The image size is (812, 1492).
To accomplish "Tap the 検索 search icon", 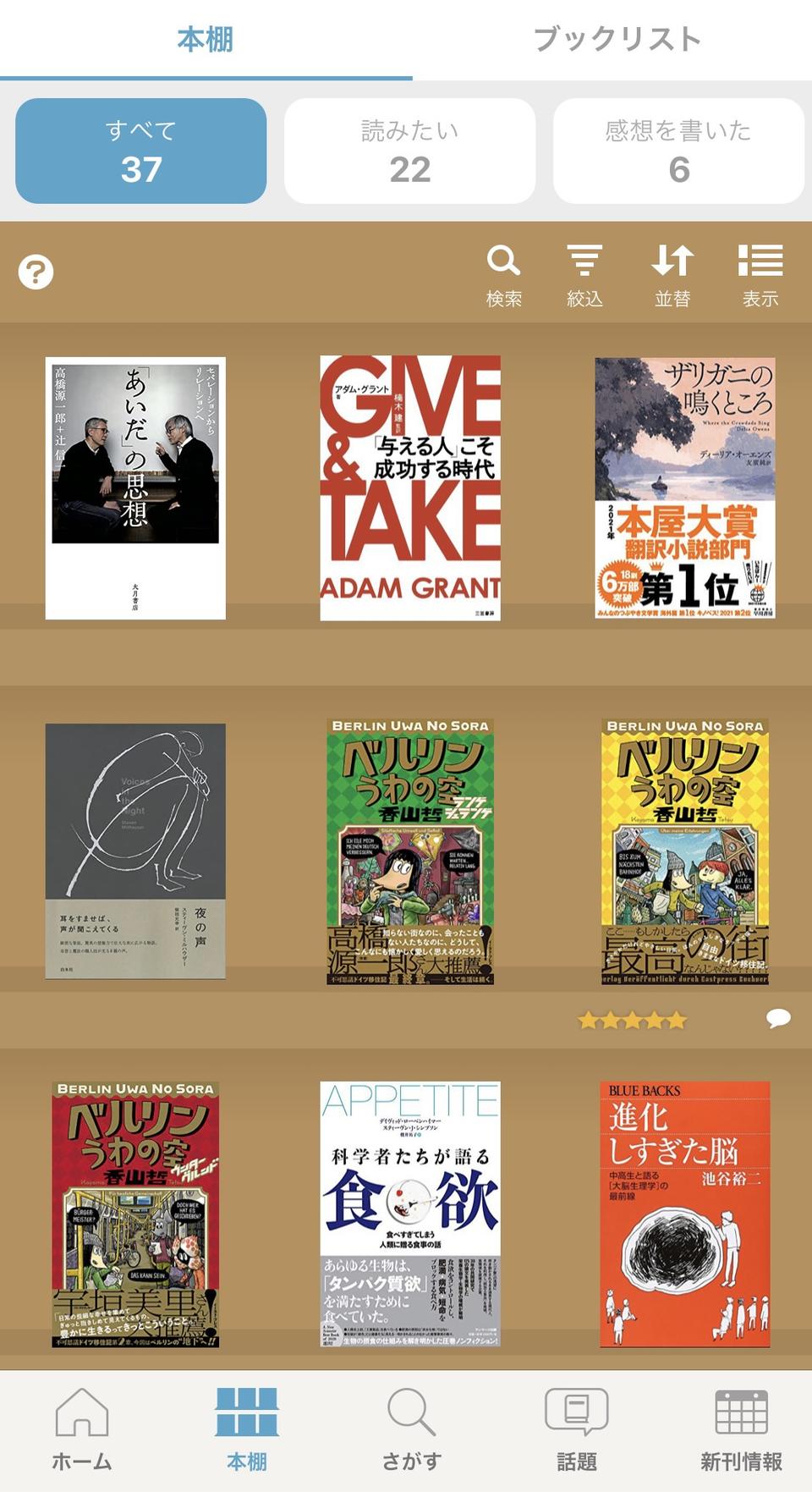I will click(x=503, y=274).
